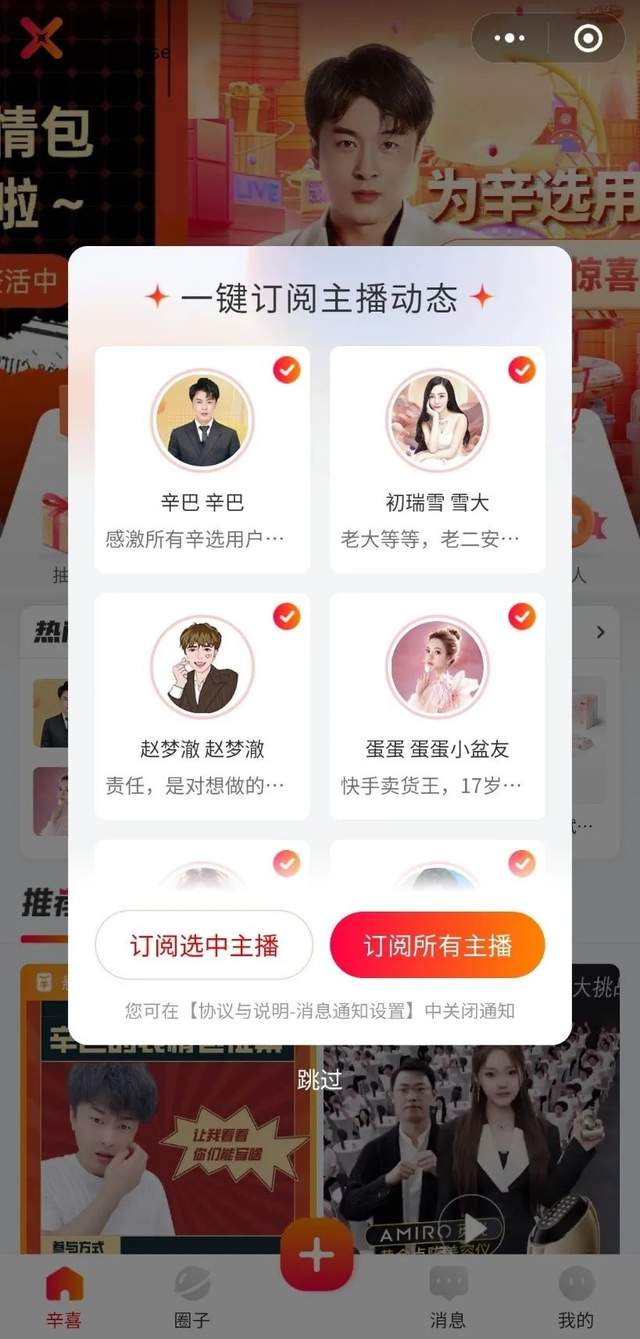The image size is (640, 1339).
Task: Subscribe to all hosts with 订阅所有主播
Action: coord(437,945)
